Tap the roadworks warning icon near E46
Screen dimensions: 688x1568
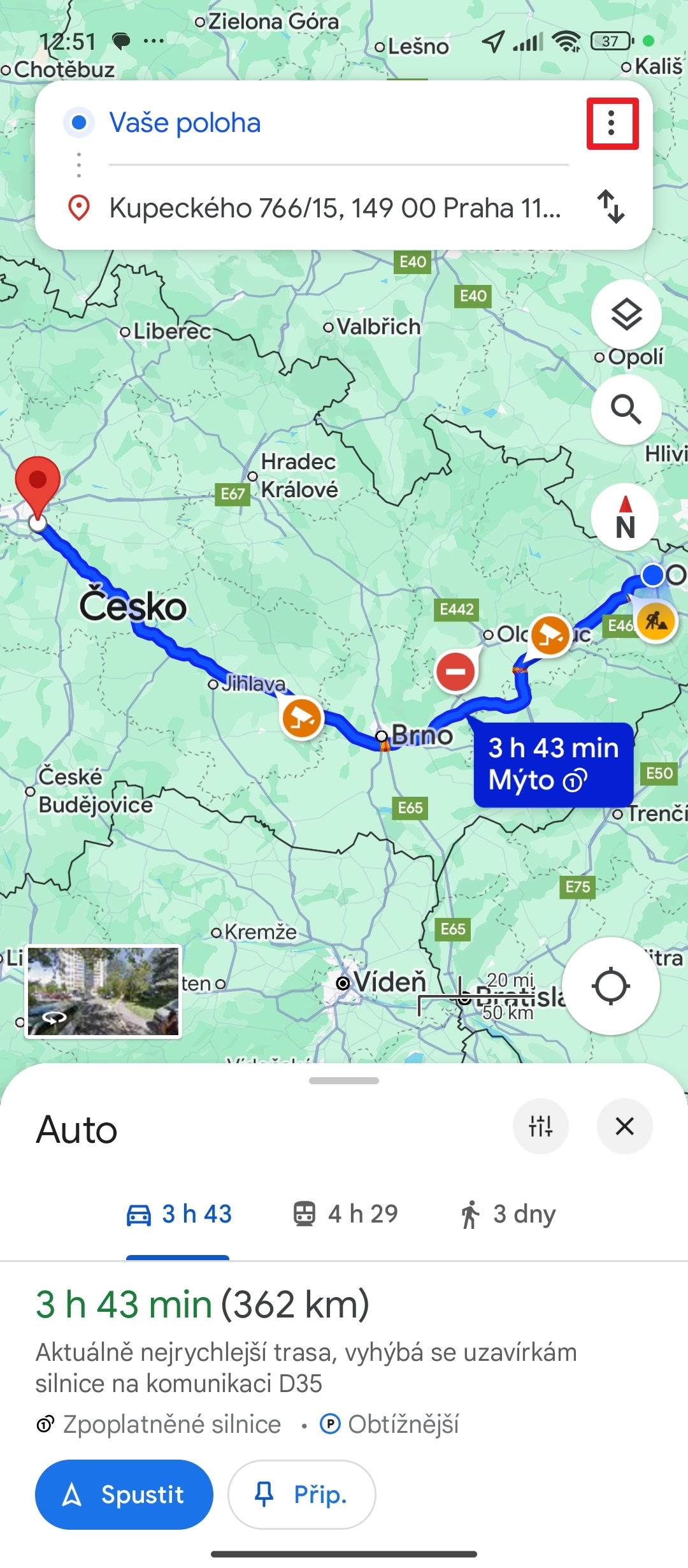pyautogui.click(x=656, y=621)
